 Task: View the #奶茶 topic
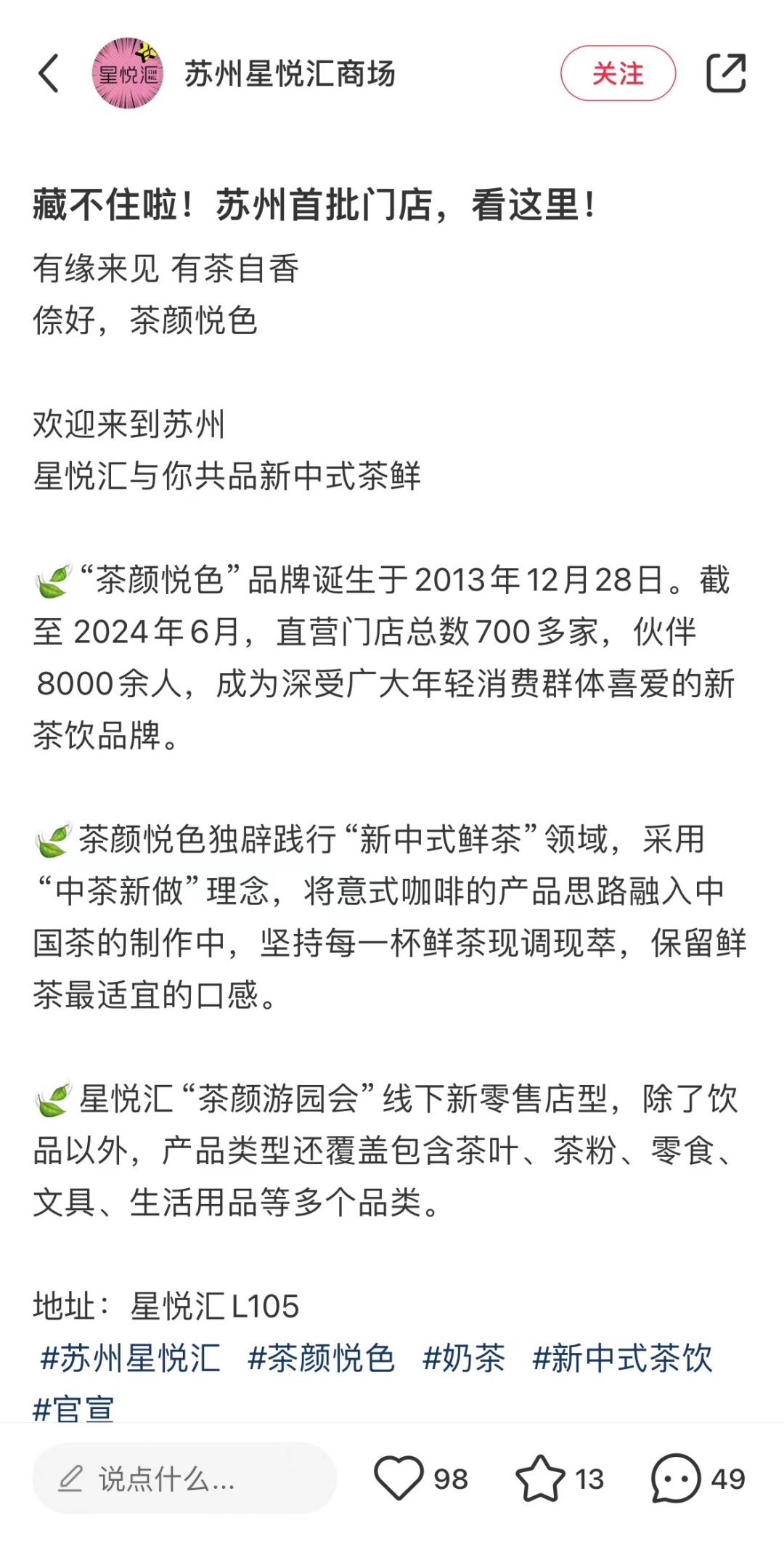[463, 1358]
